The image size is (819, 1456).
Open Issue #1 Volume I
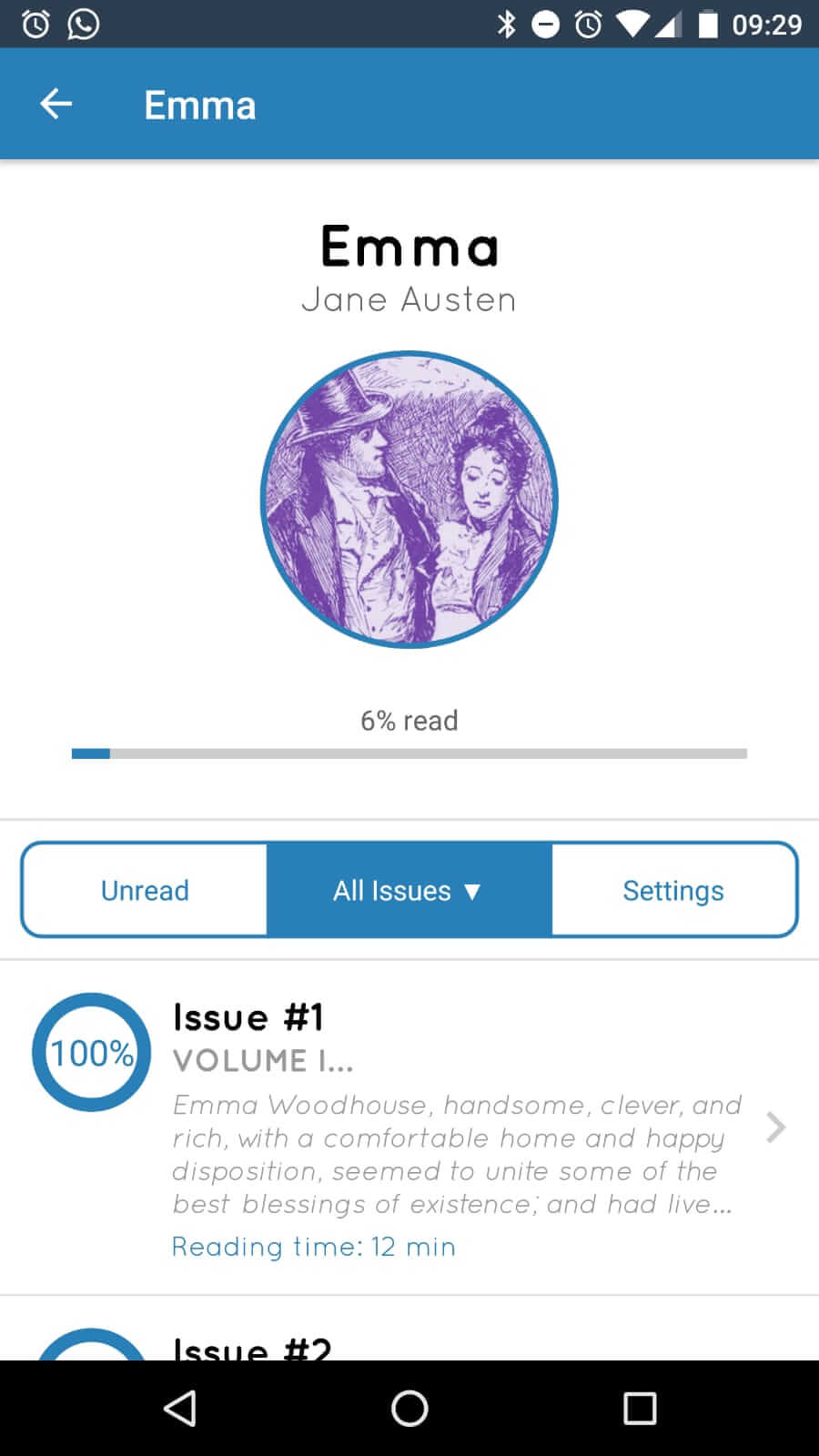(409, 1127)
